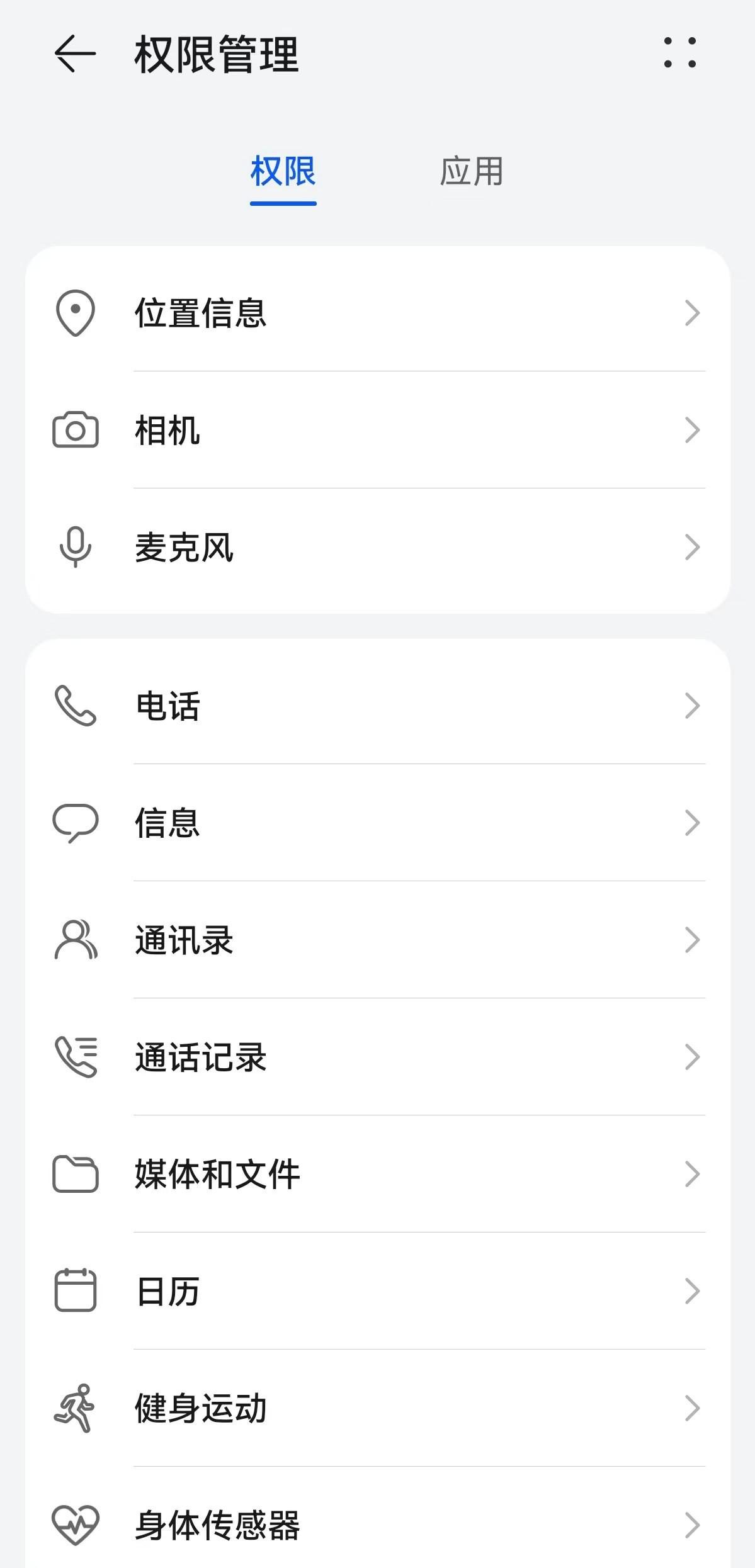
Task: Open 位置信息 permission settings
Action: click(x=378, y=313)
